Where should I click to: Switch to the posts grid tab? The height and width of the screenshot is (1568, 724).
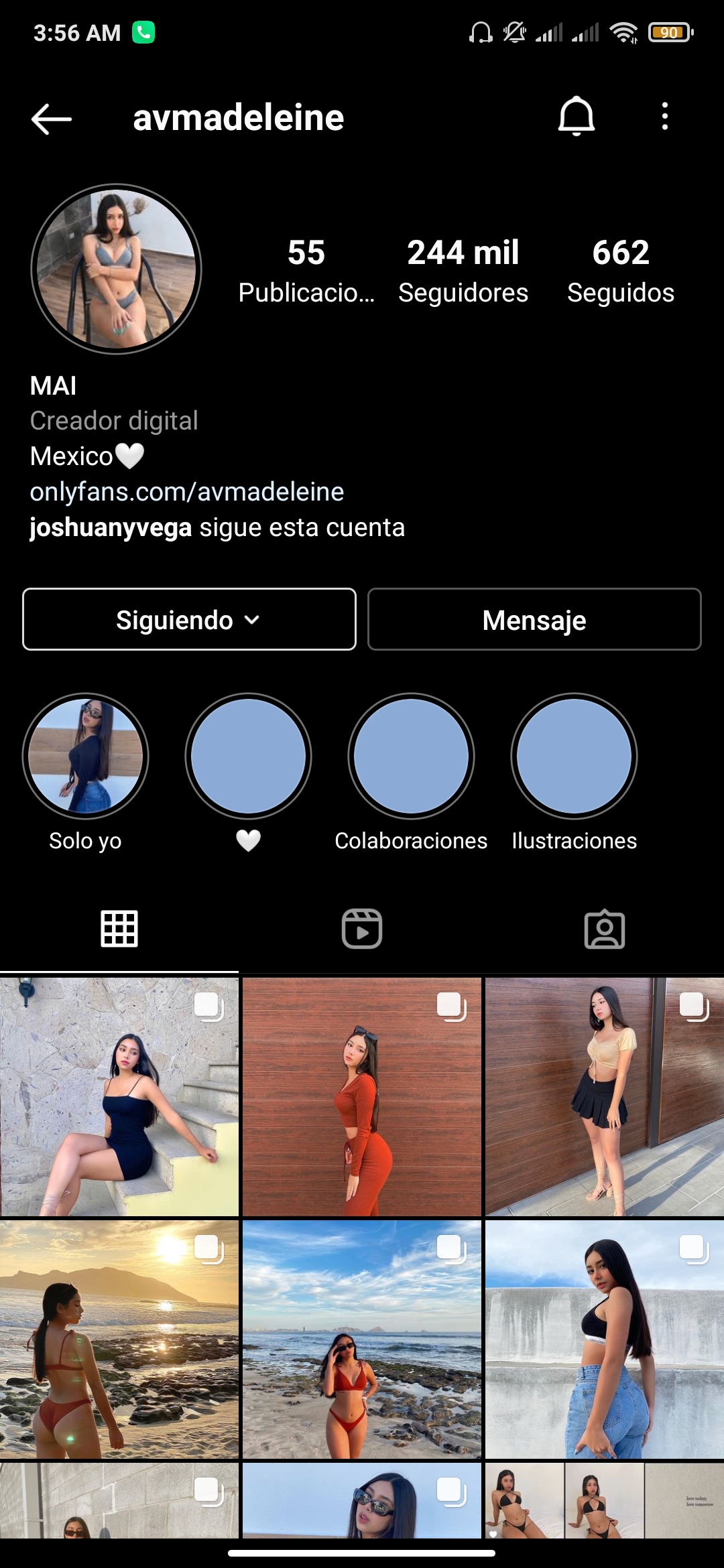click(x=119, y=929)
